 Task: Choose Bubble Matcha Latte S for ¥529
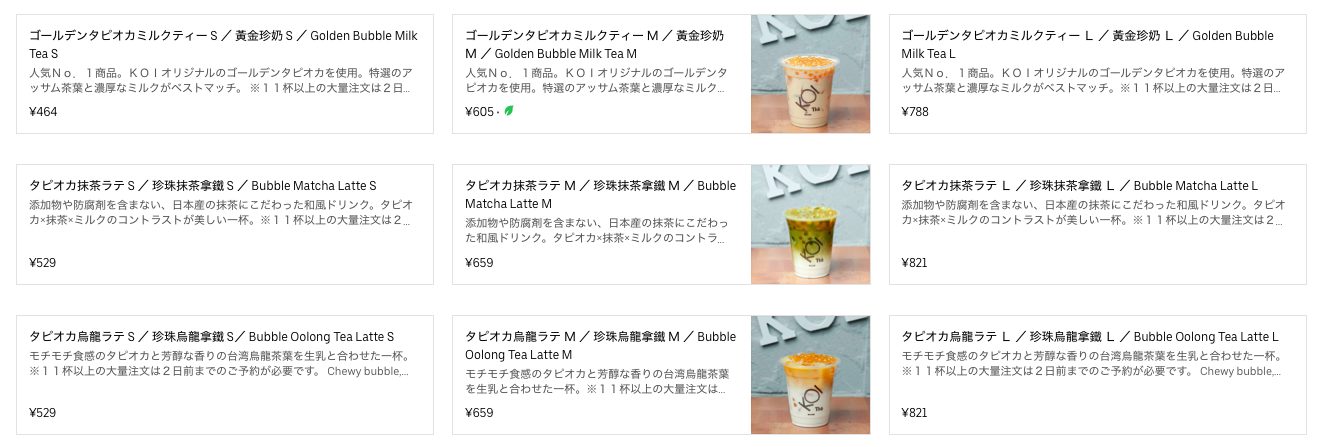point(224,224)
